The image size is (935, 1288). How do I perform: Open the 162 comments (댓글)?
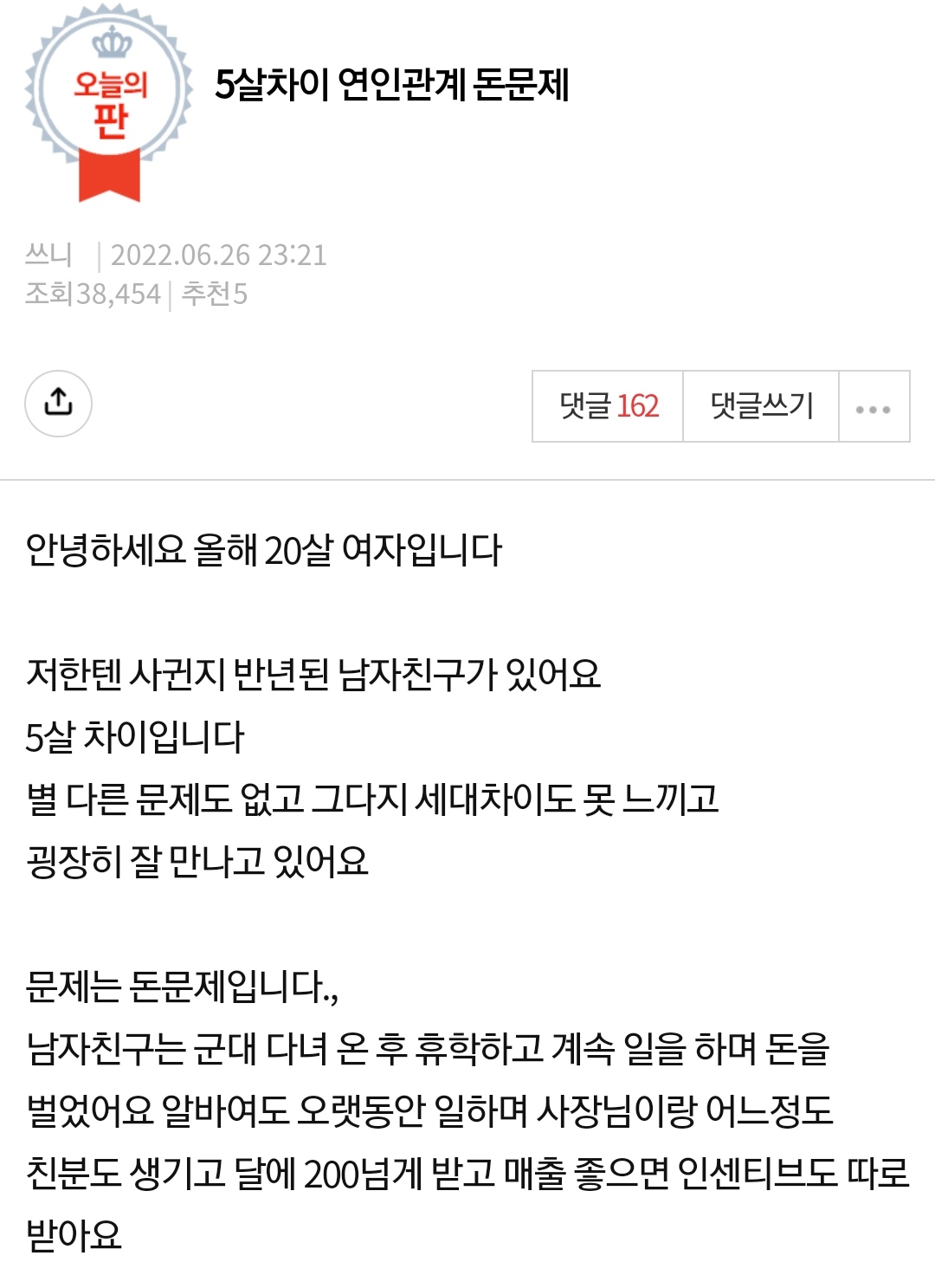pos(608,406)
